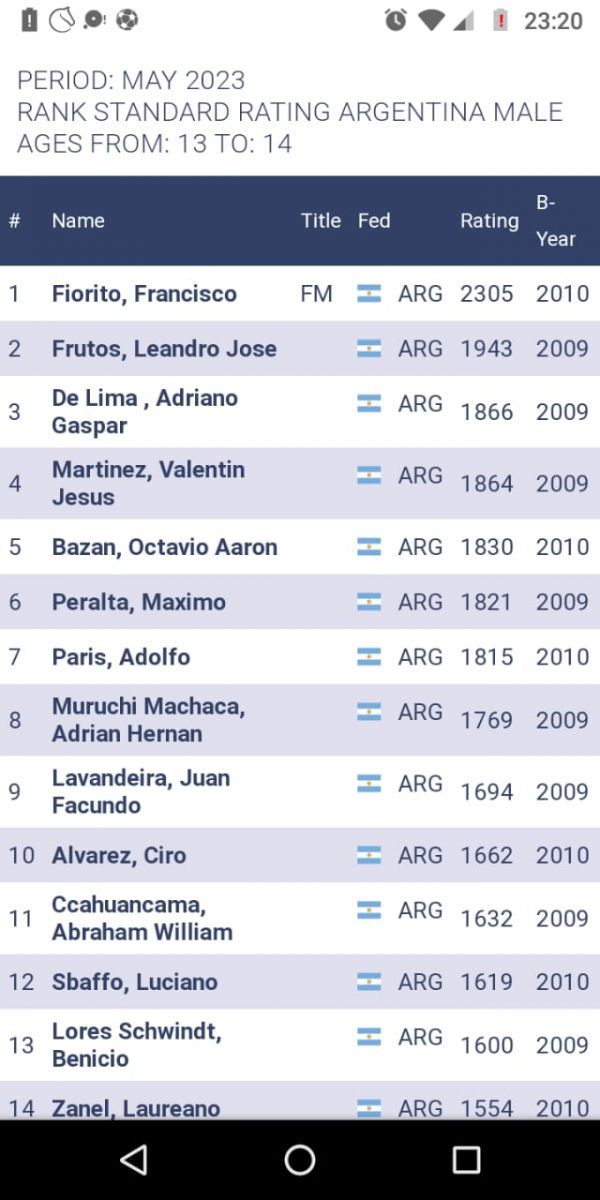Open Alvarez, Ciro's player profile
Viewport: 600px width, 1200px height.
(119, 855)
